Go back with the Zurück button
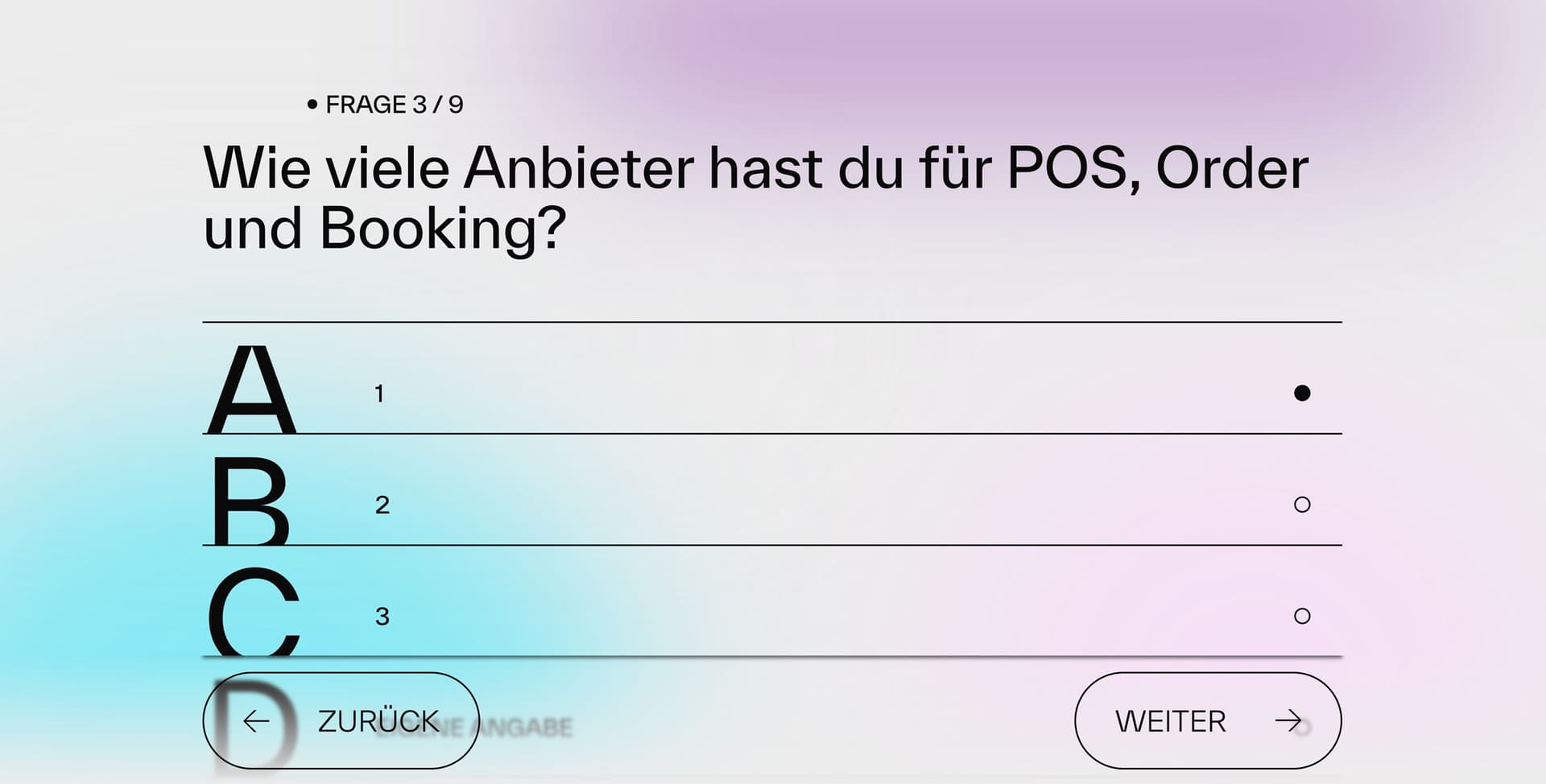Image resolution: width=1546 pixels, height=784 pixels. (x=341, y=720)
